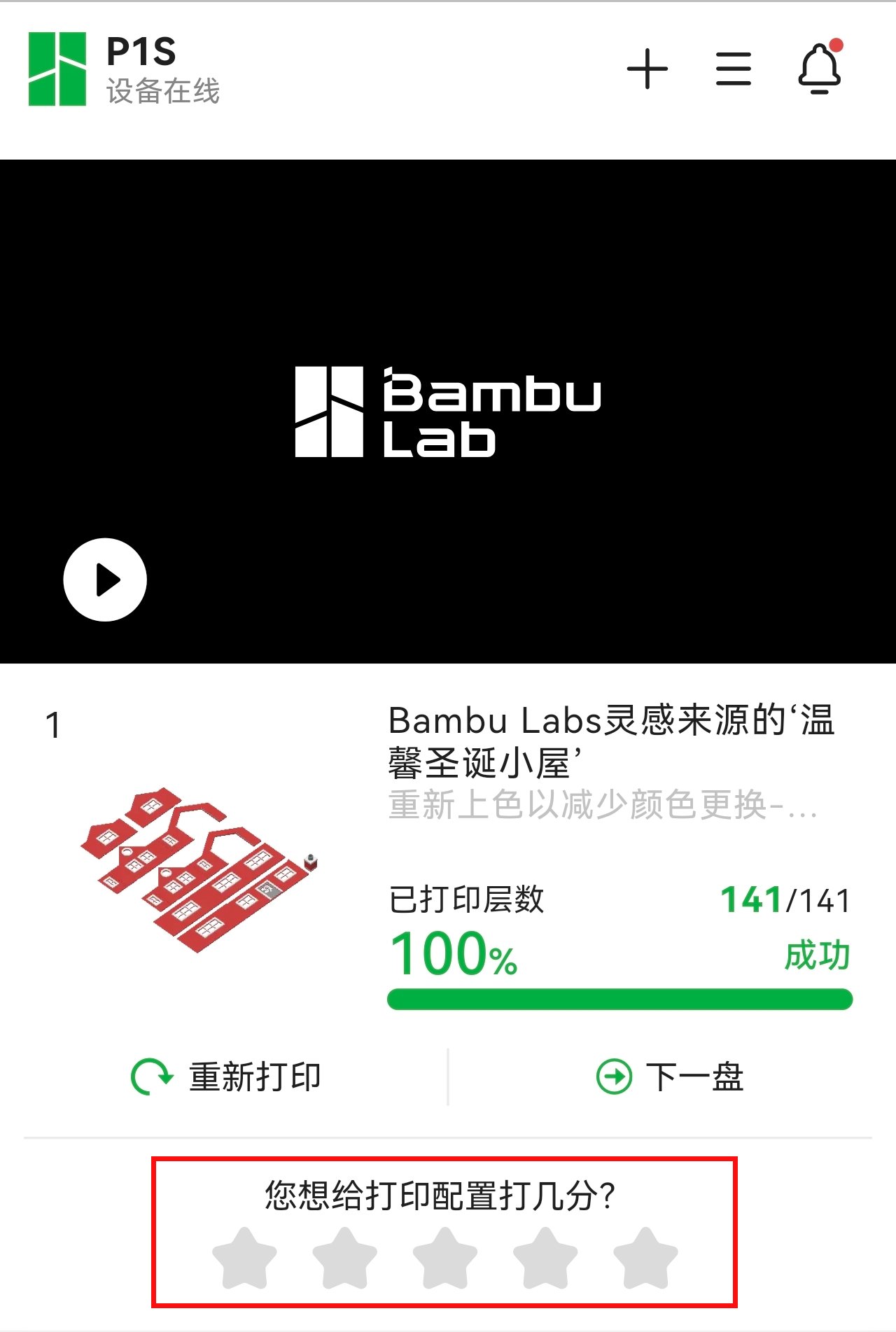896x1332 pixels.
Task: Open the notifications bell
Action: coord(819,68)
